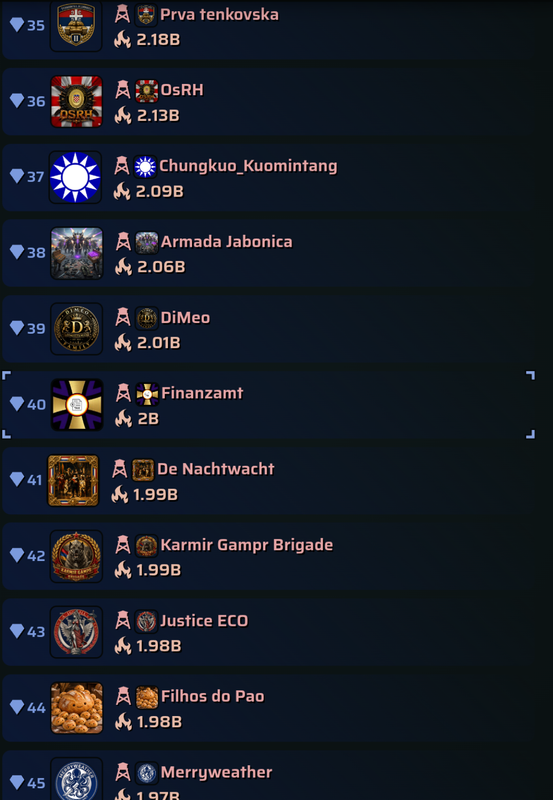The height and width of the screenshot is (800, 553).
Task: View Karmir Gampr Brigade details
Action: pos(276,557)
